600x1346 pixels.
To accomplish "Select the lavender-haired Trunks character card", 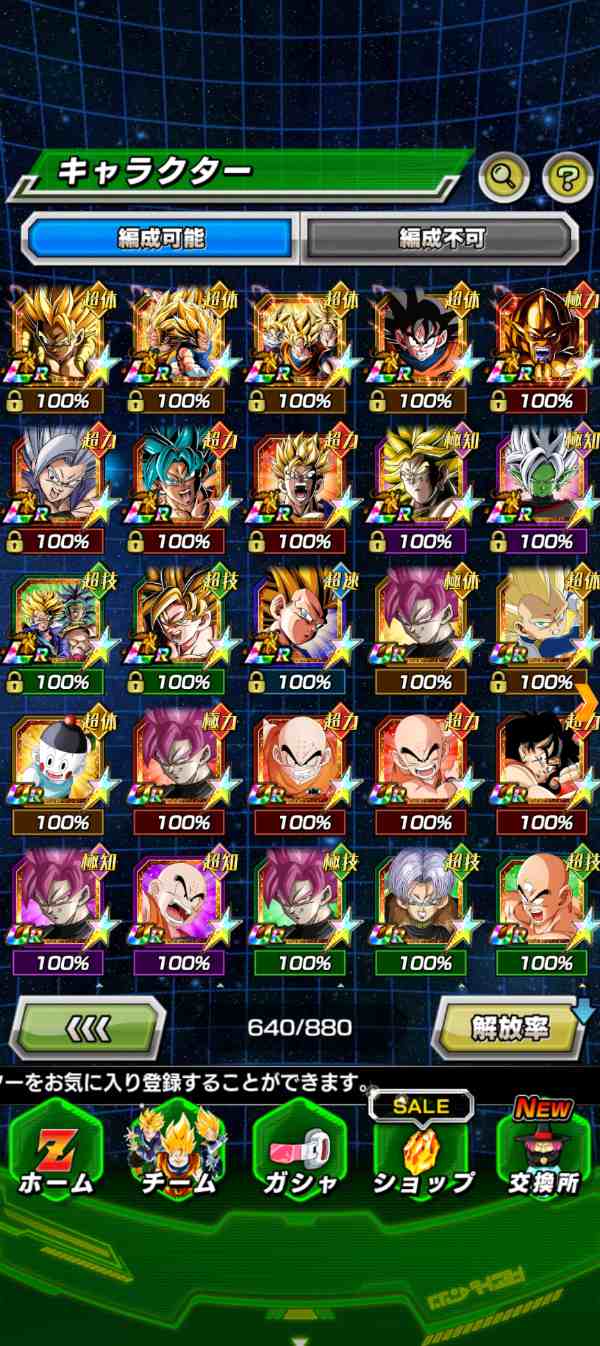I will 425,904.
